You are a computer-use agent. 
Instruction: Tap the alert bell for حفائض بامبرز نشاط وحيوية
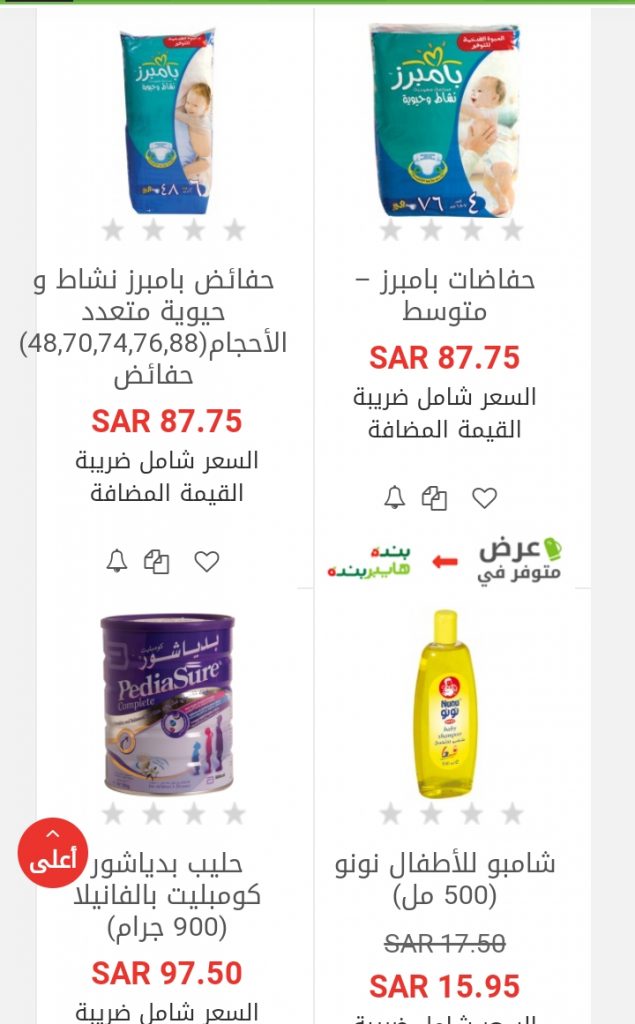(x=116, y=561)
